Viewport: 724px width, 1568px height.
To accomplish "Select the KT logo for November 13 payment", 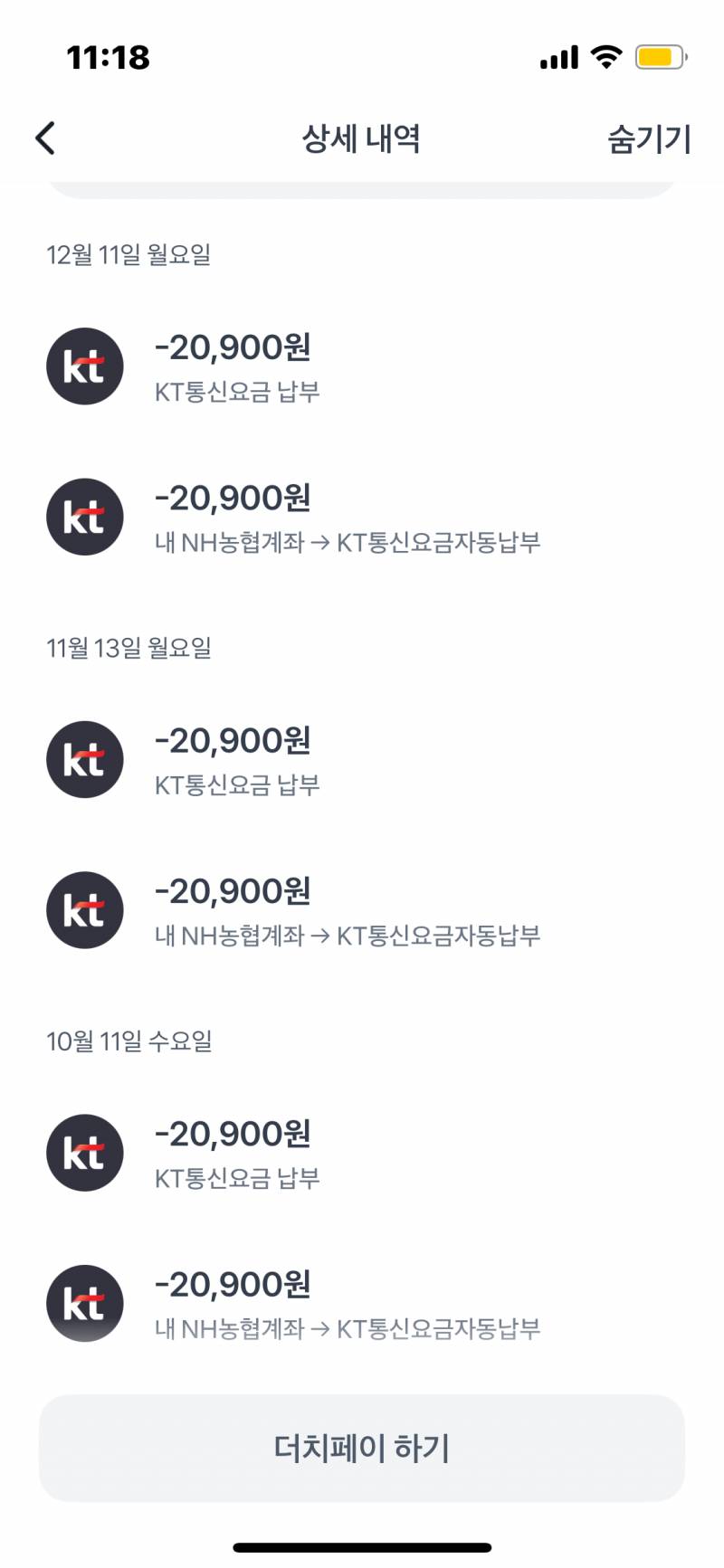I will pyautogui.click(x=84, y=759).
